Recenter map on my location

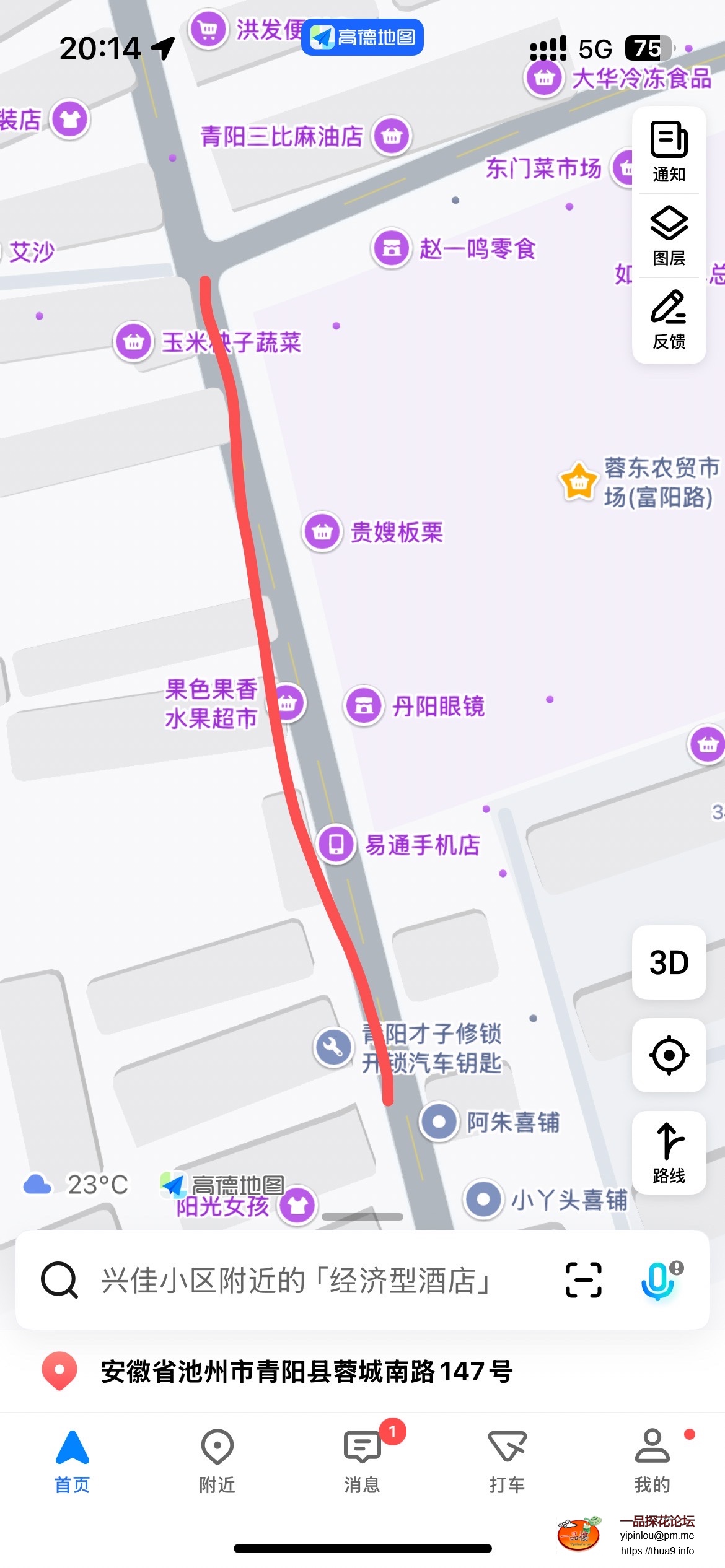669,1055
